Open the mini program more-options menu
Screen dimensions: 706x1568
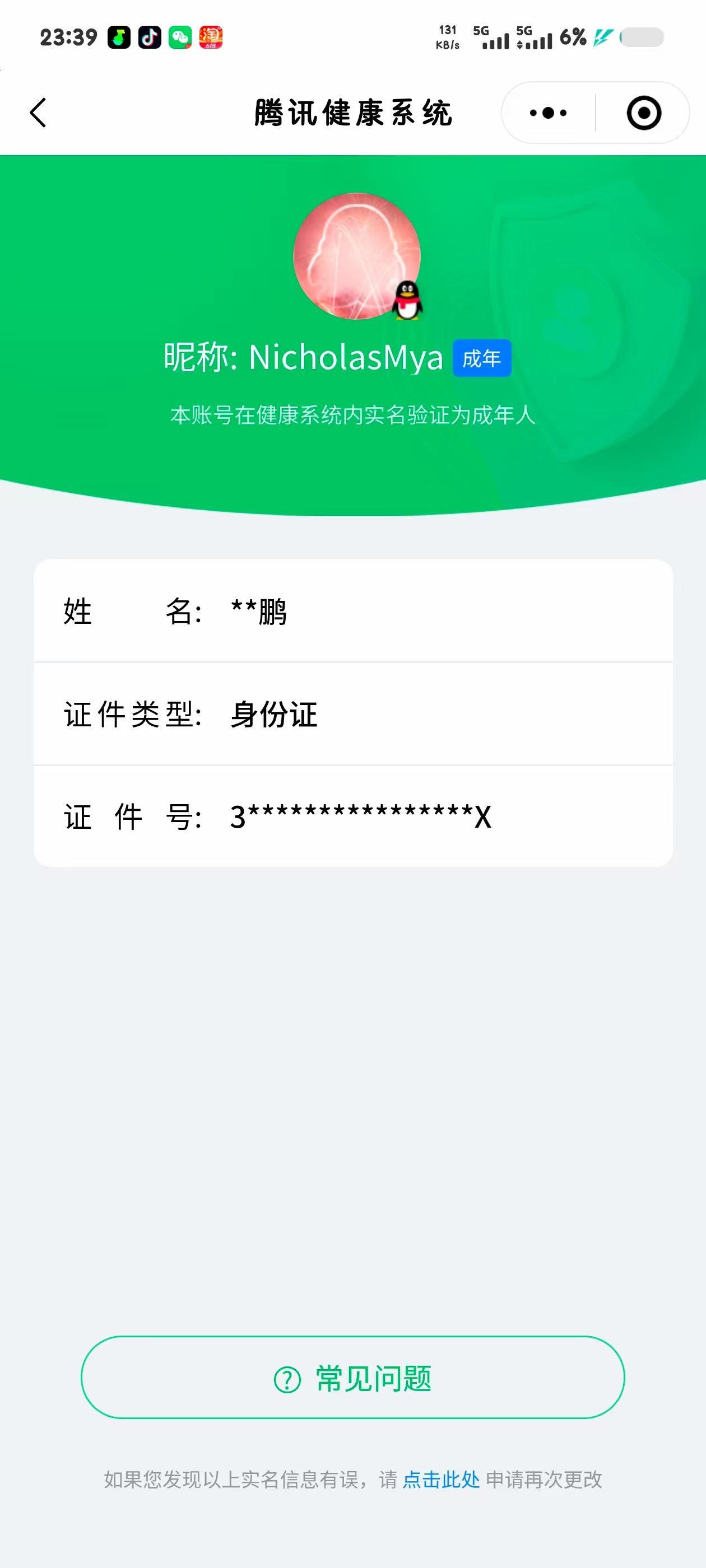click(547, 113)
